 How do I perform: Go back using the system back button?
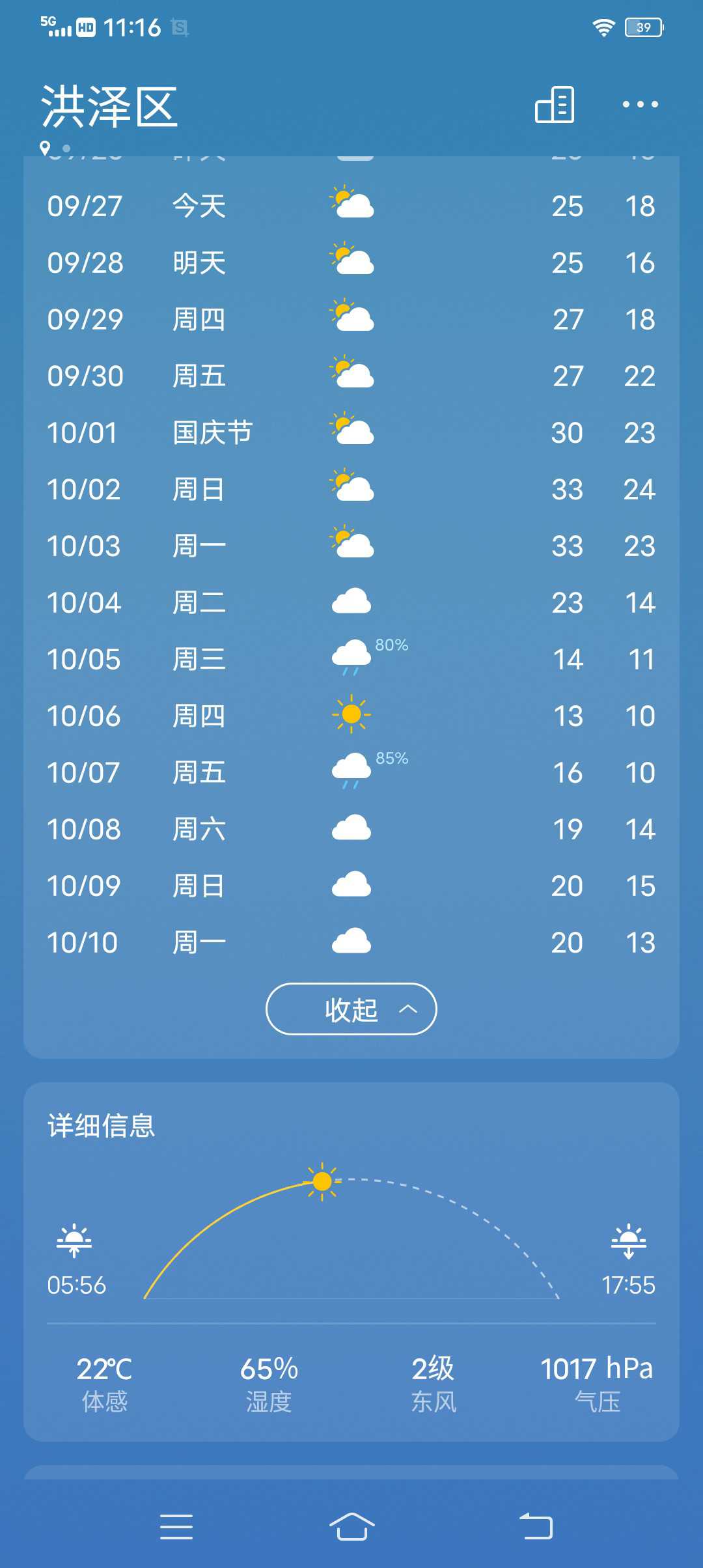click(x=536, y=1526)
